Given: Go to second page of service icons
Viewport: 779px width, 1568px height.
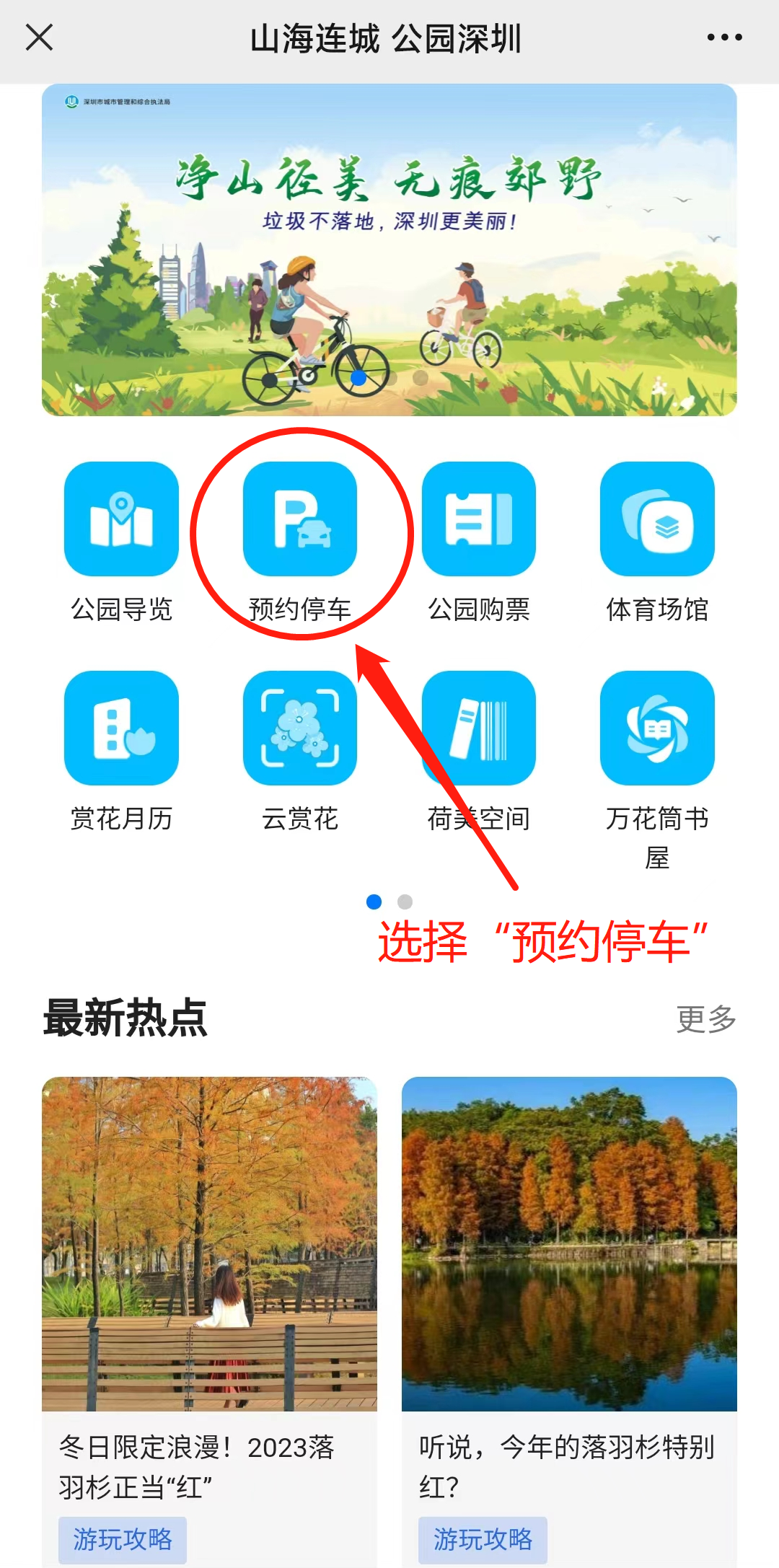Looking at the screenshot, I should [x=405, y=902].
